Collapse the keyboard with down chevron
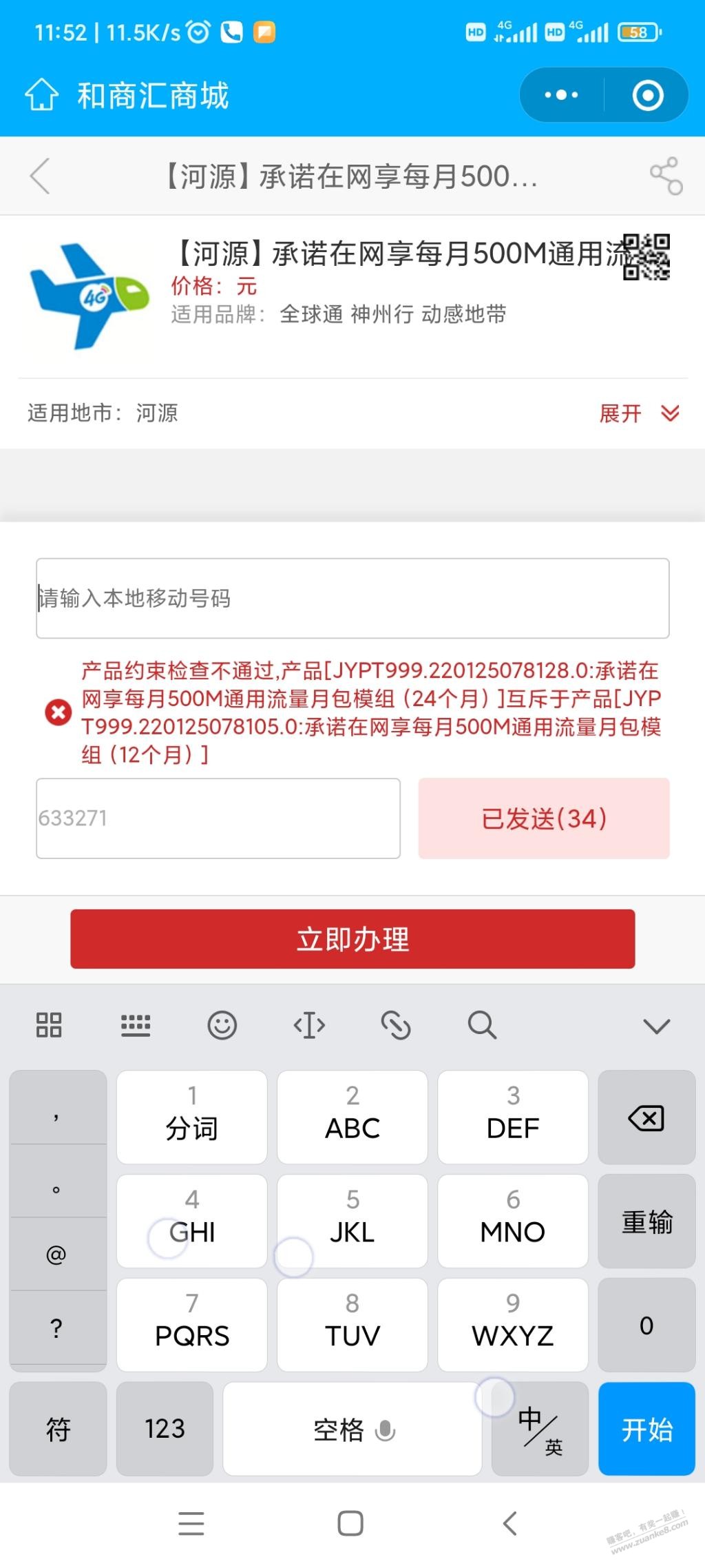The width and height of the screenshot is (705, 1568). [x=656, y=1026]
